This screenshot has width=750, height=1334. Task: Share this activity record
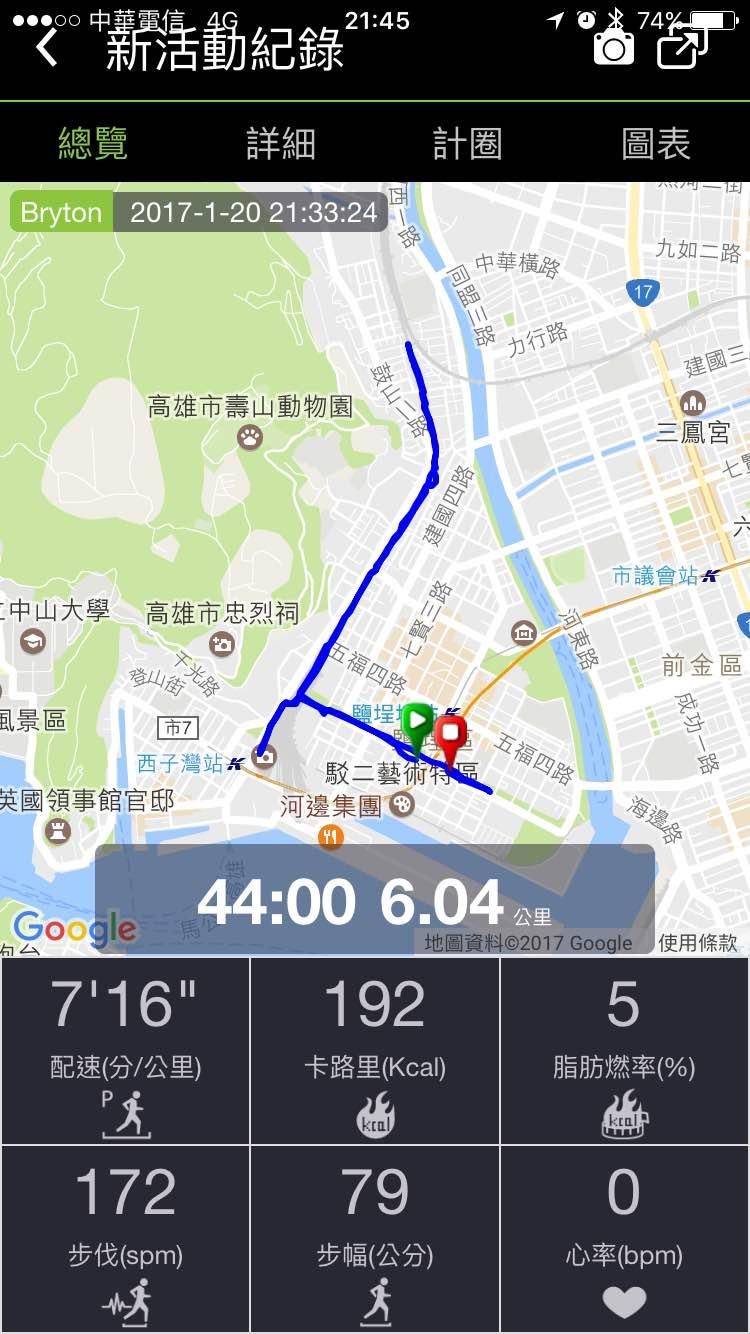681,46
